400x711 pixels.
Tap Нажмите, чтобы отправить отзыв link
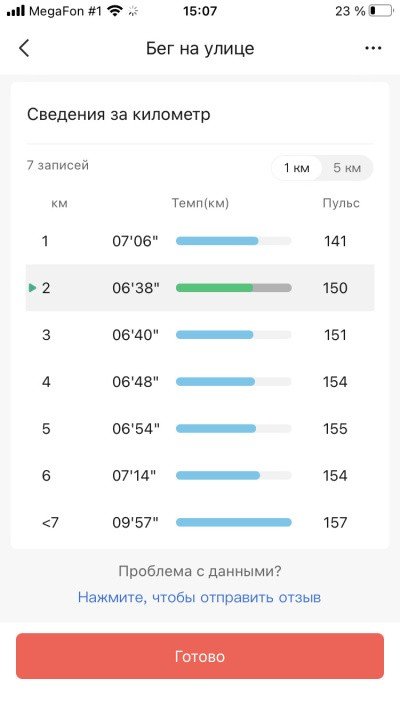point(200,597)
